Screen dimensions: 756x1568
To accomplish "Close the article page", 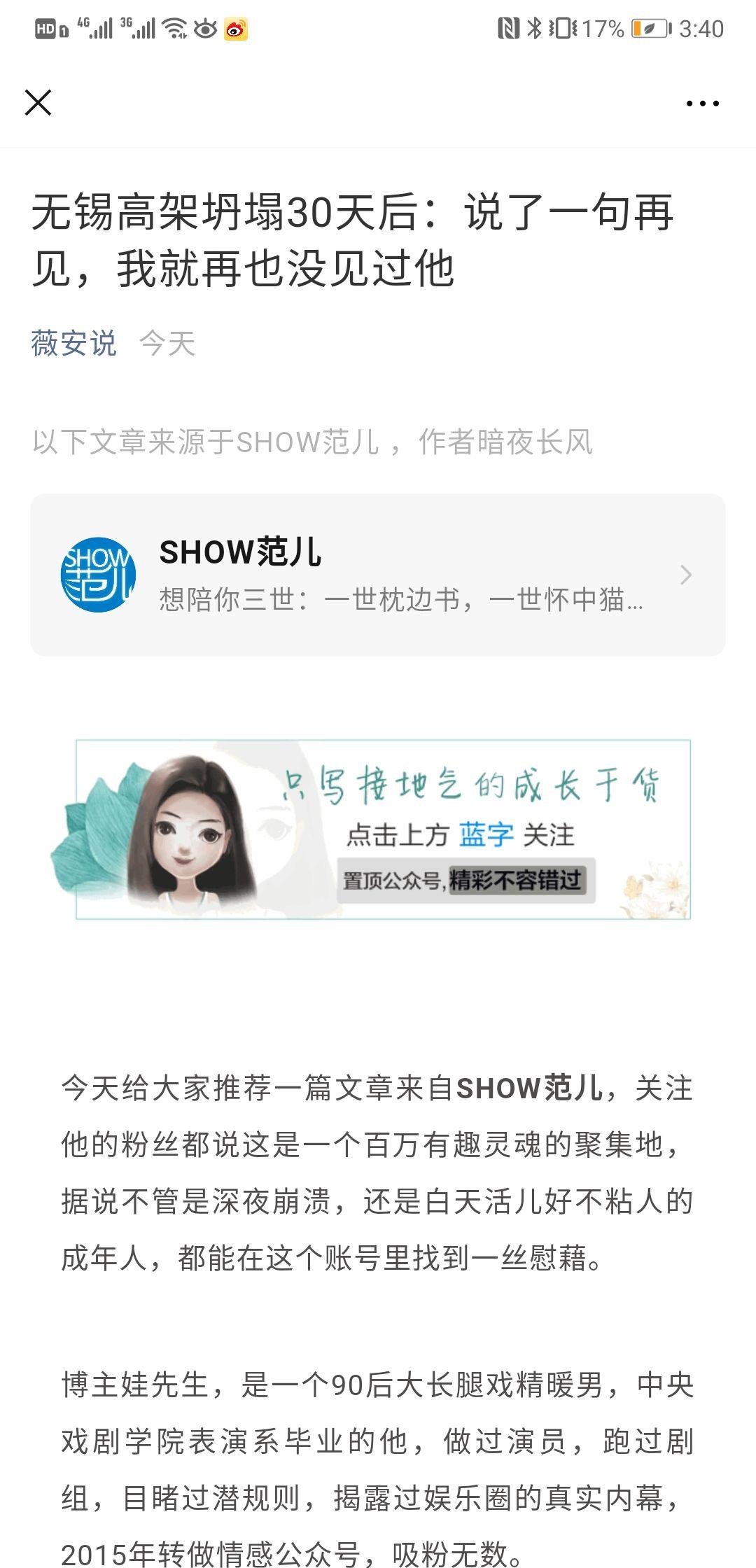I will 38,103.
